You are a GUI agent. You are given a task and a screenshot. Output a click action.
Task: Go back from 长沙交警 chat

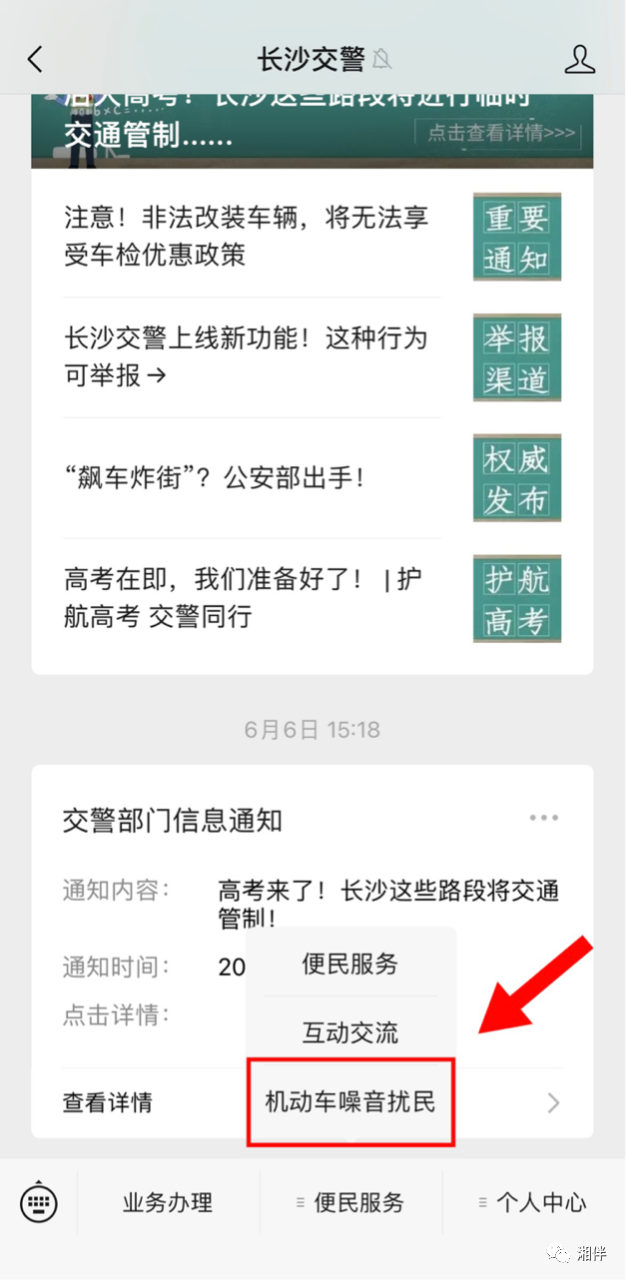[35, 59]
